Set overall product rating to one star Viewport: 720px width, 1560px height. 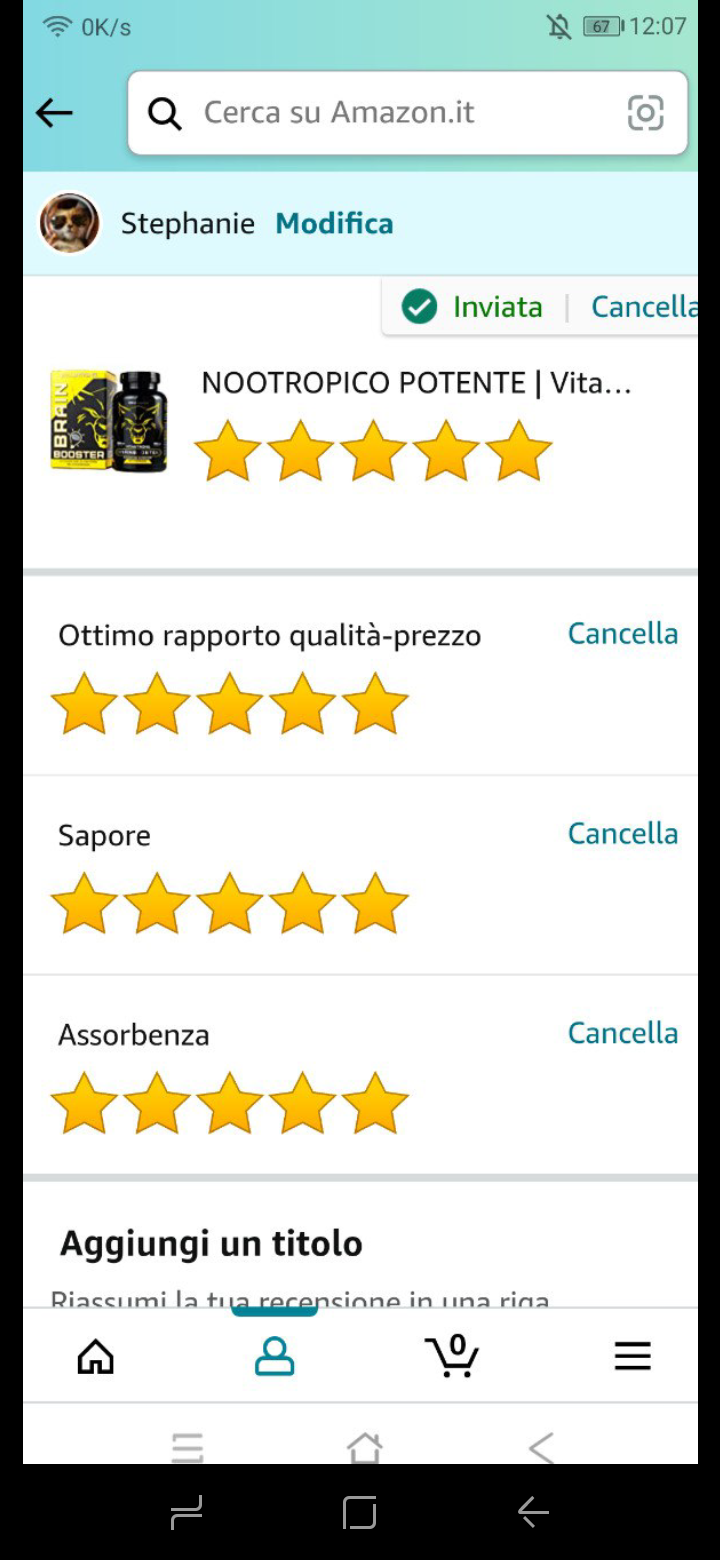[x=227, y=452]
